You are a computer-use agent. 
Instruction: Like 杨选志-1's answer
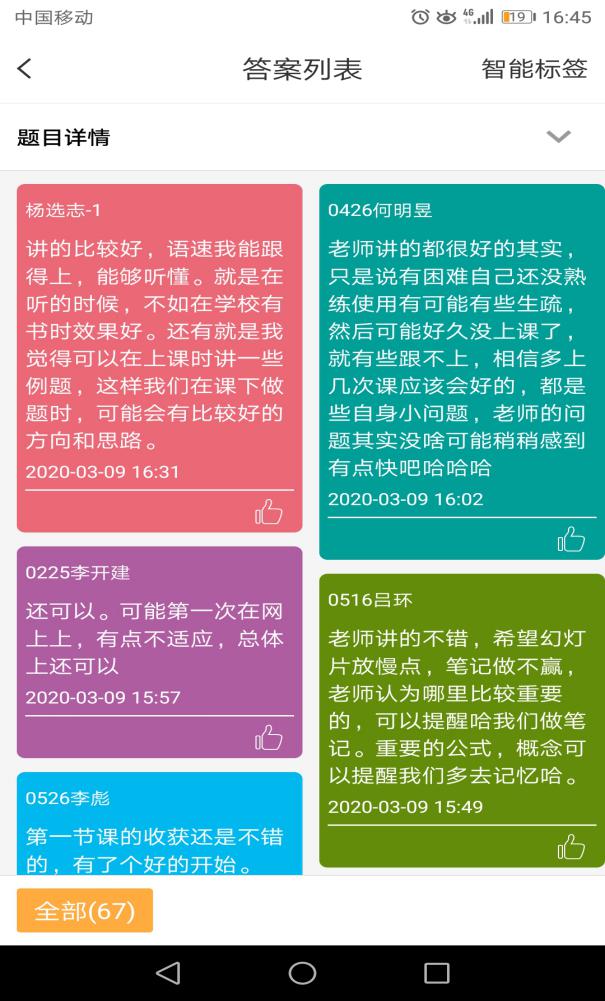coord(269,513)
